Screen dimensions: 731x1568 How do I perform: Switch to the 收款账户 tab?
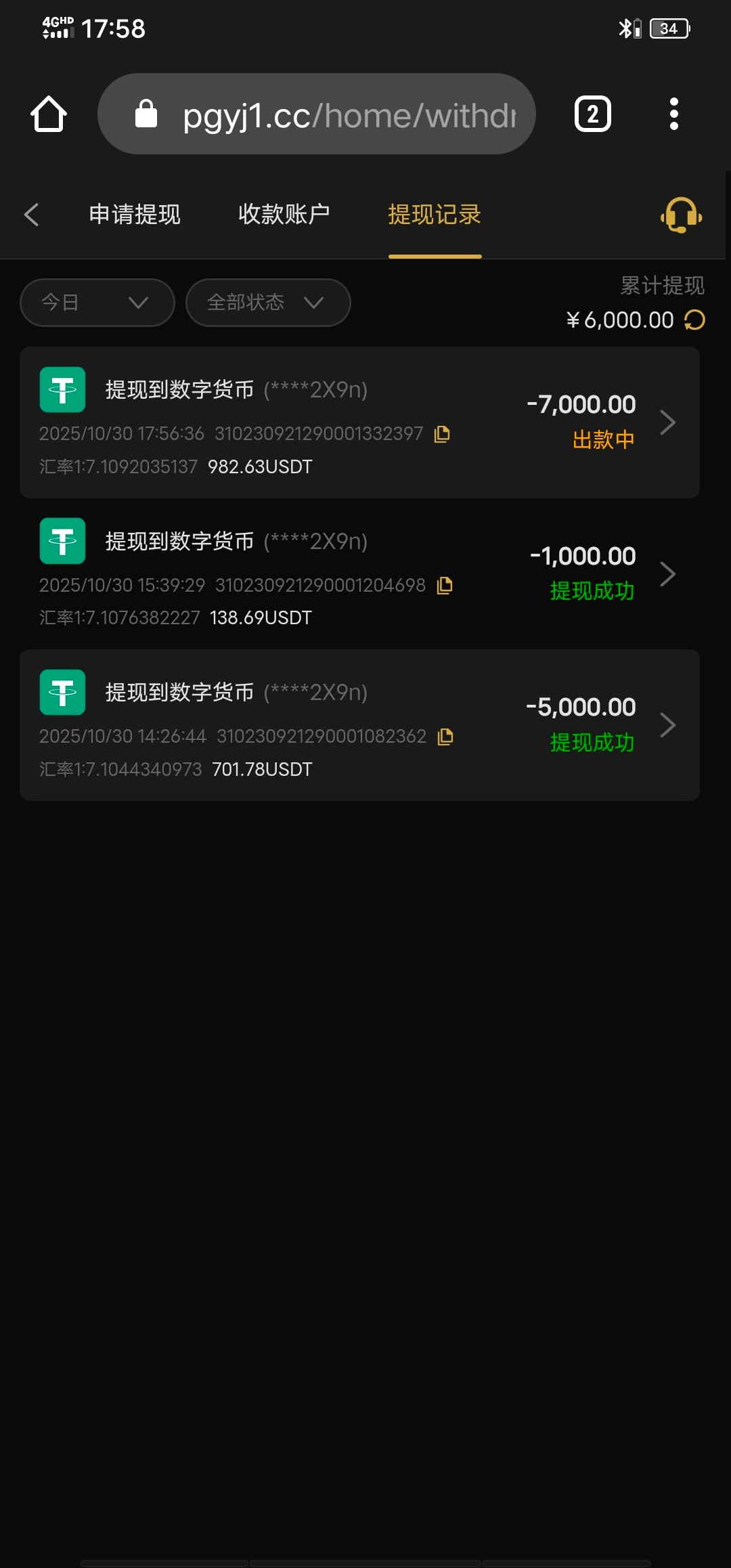tap(284, 214)
